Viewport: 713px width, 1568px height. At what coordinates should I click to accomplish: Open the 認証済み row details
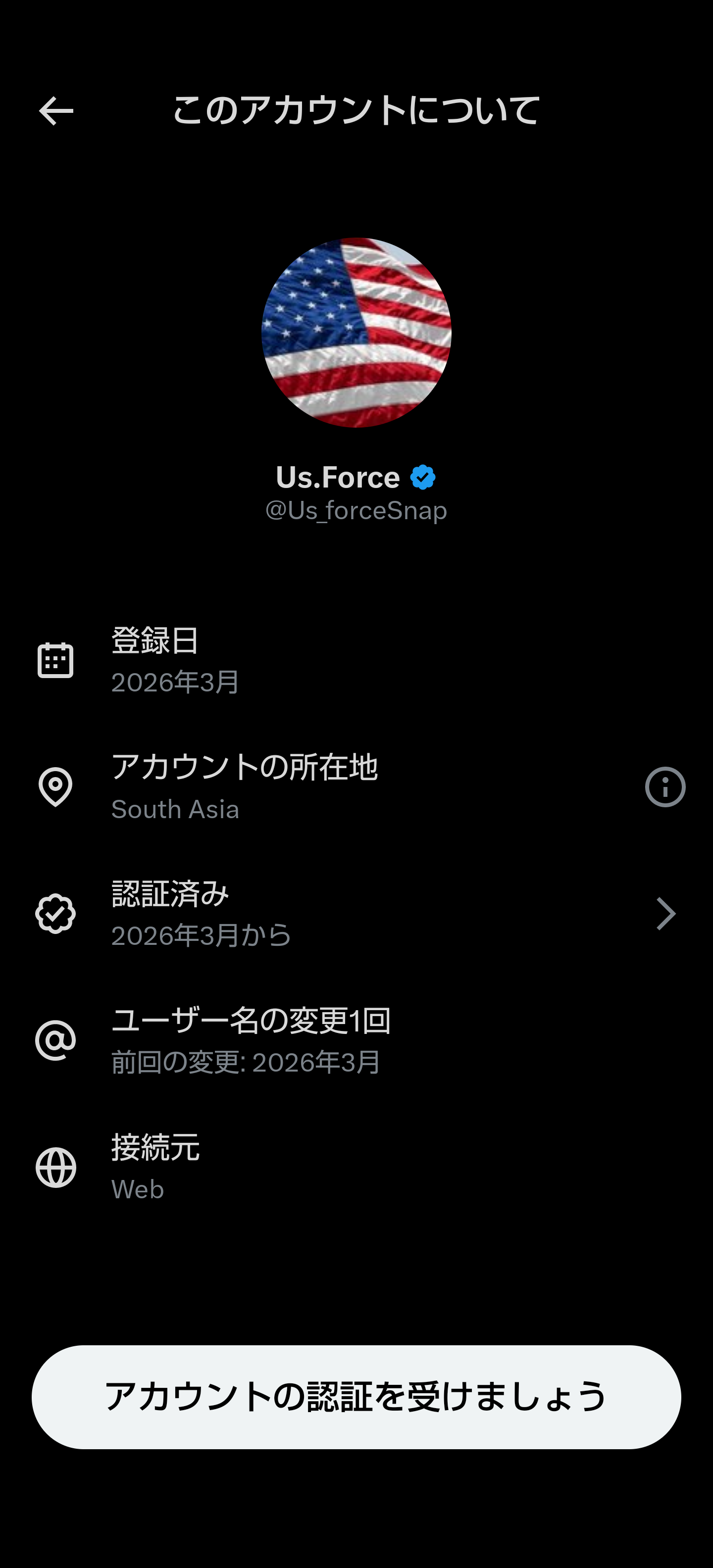(x=356, y=913)
